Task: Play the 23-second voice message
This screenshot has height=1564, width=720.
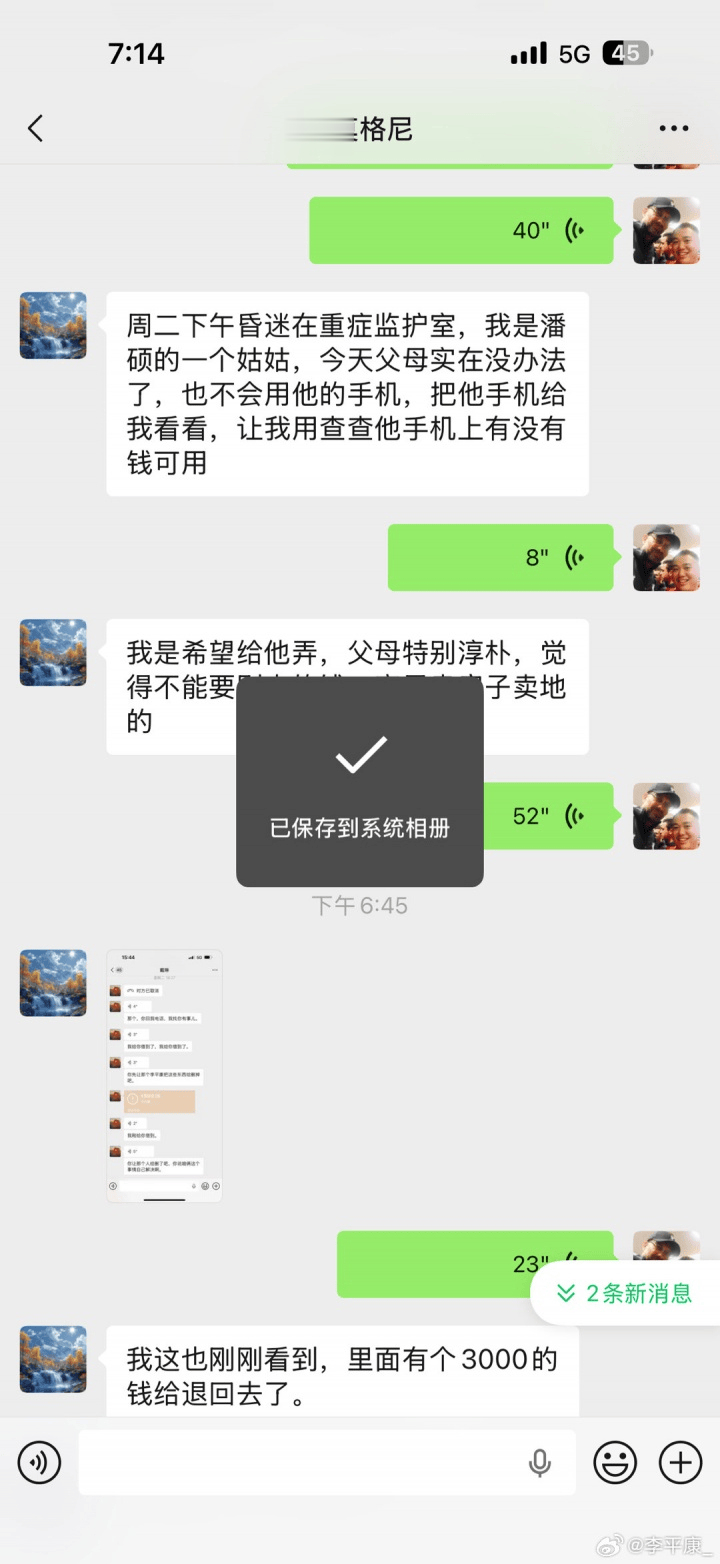Action: [440, 1264]
